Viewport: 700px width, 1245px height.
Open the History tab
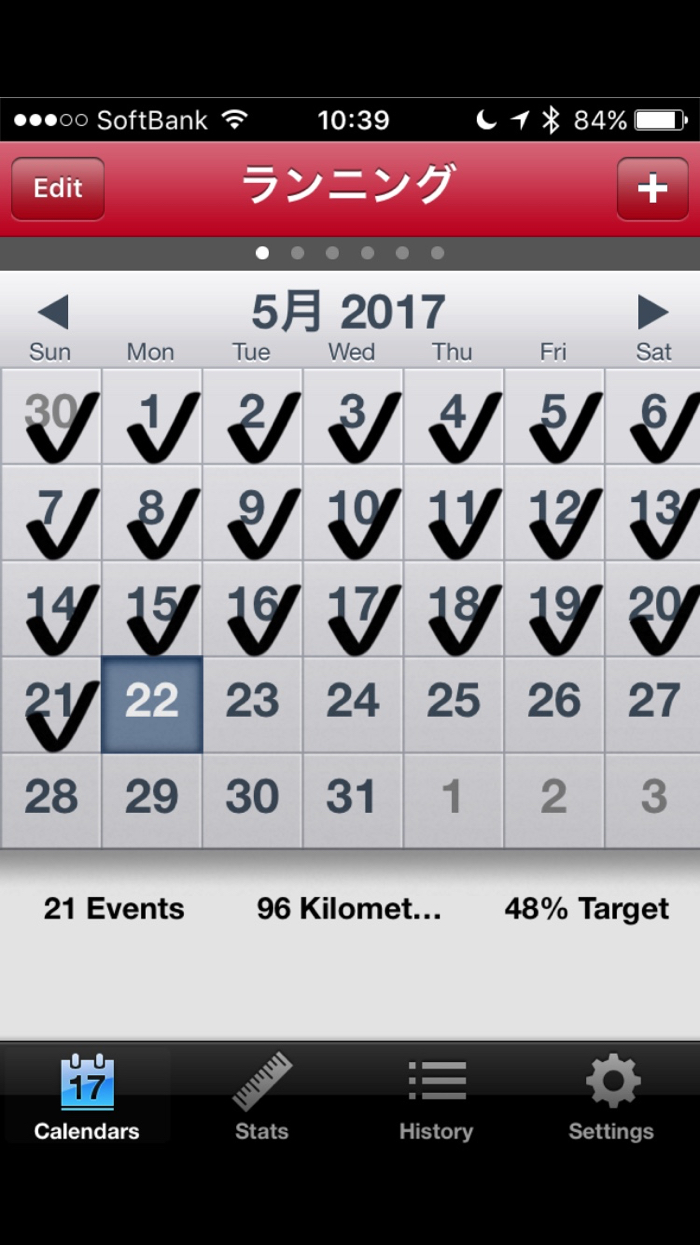tap(436, 1097)
